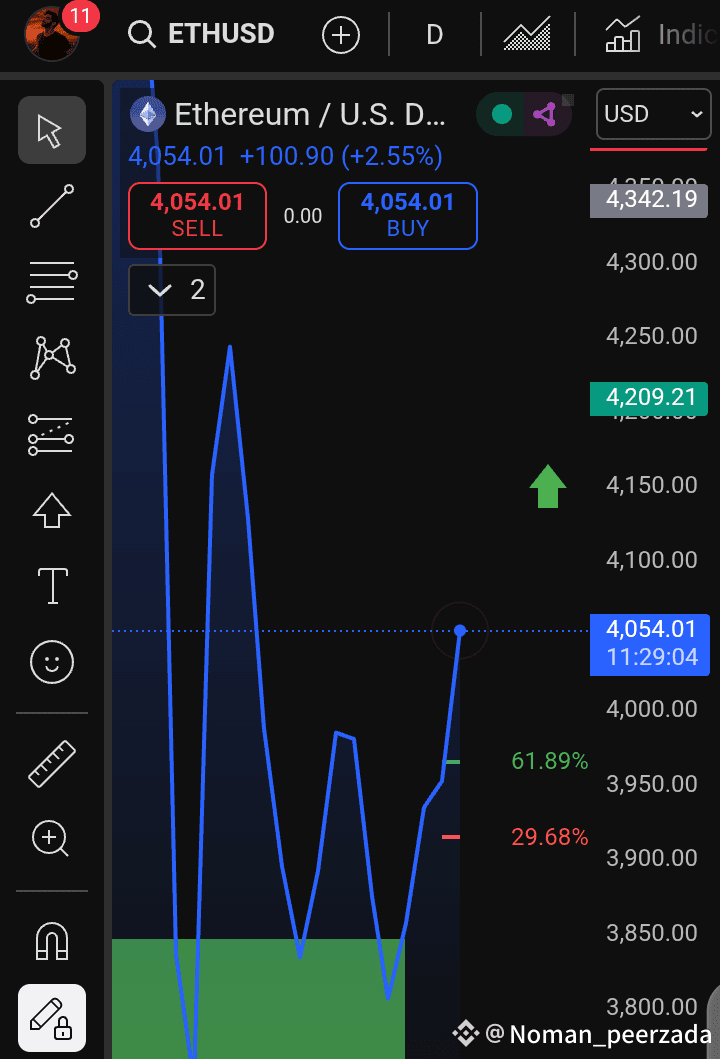720x1059 pixels.
Task: Open the chart type selector
Action: pos(527,36)
